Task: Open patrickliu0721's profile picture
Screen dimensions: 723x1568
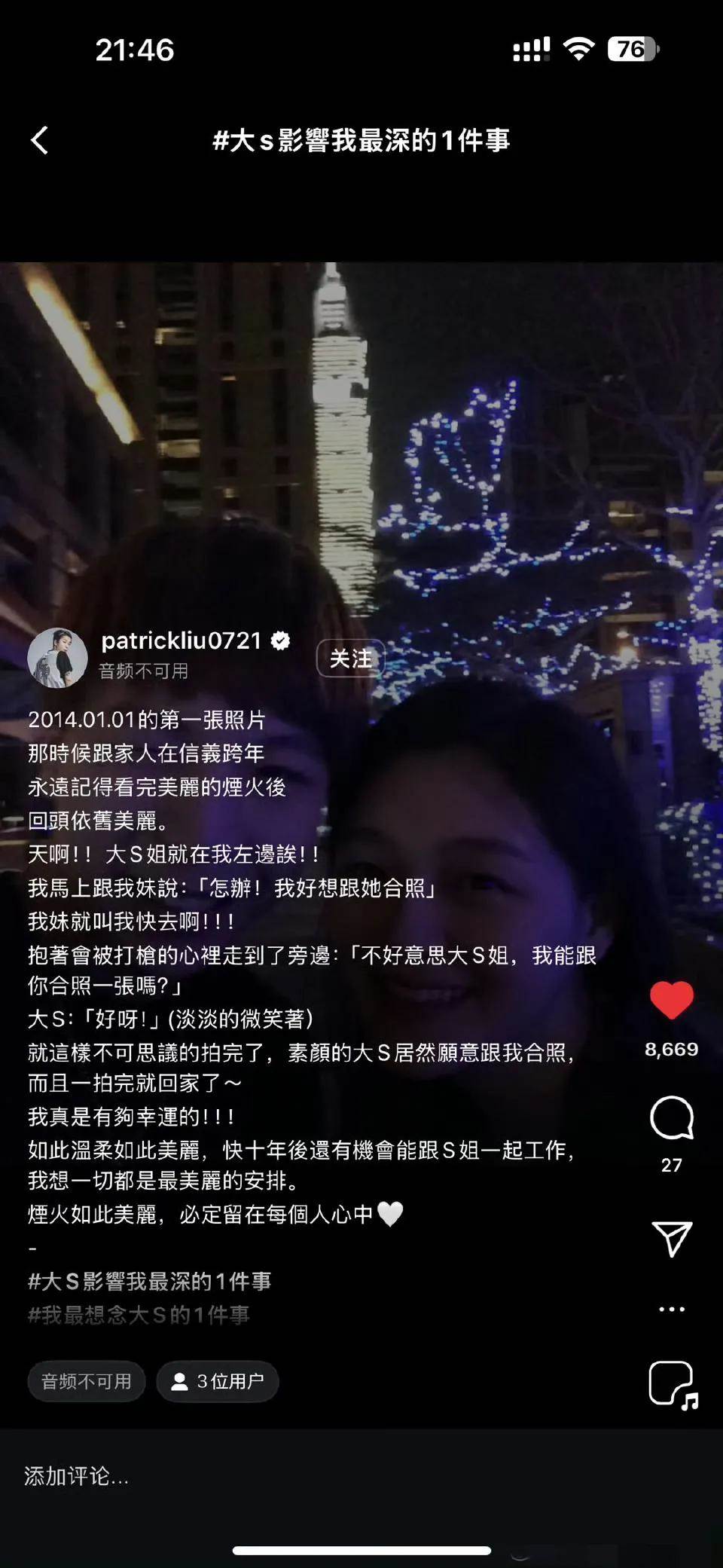Action: [57, 657]
